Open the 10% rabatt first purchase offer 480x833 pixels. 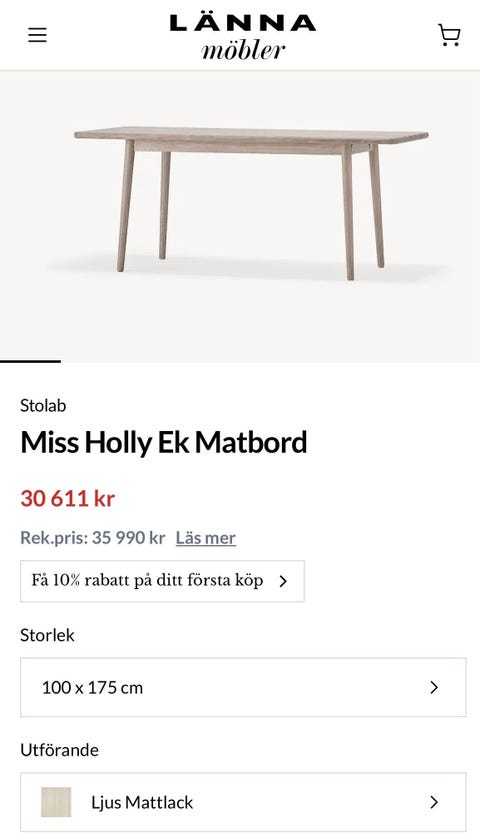162,581
